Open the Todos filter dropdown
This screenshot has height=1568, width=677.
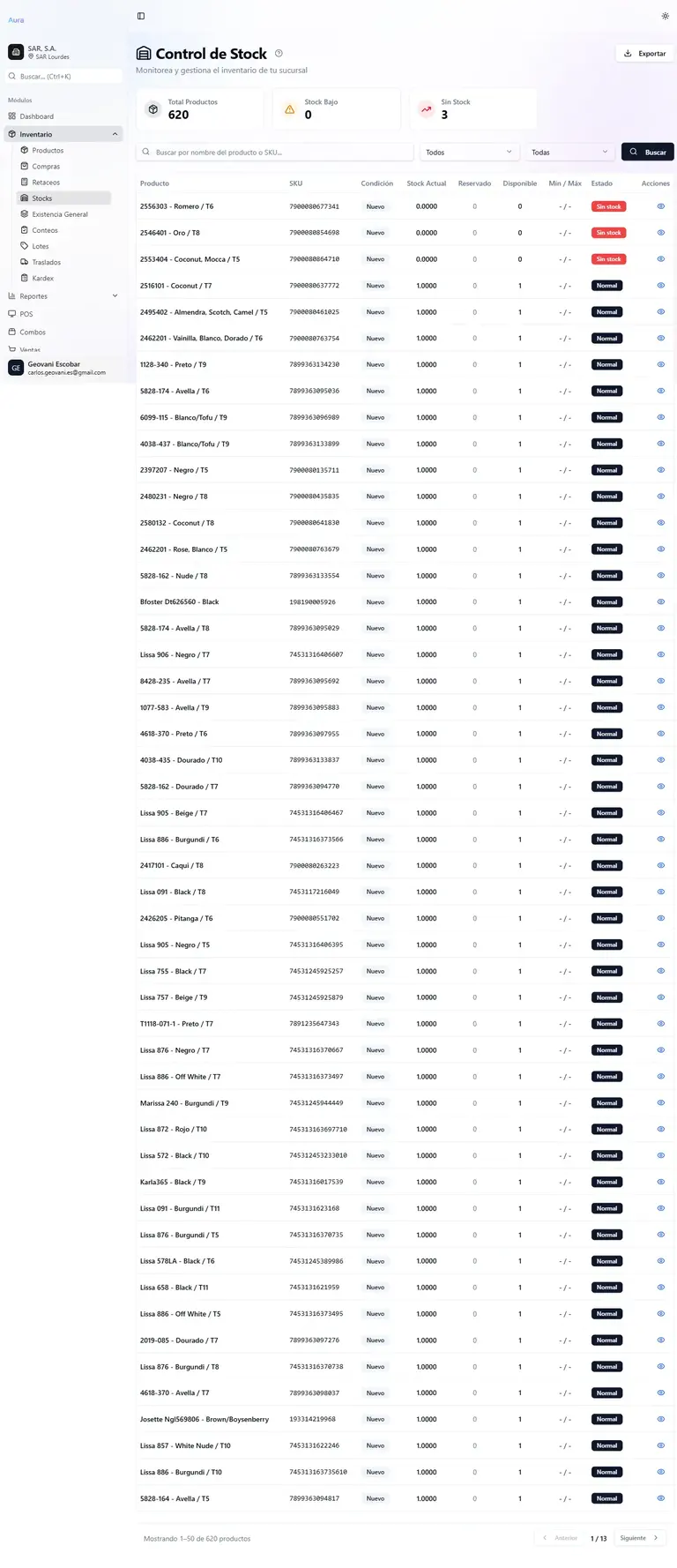[x=468, y=153]
